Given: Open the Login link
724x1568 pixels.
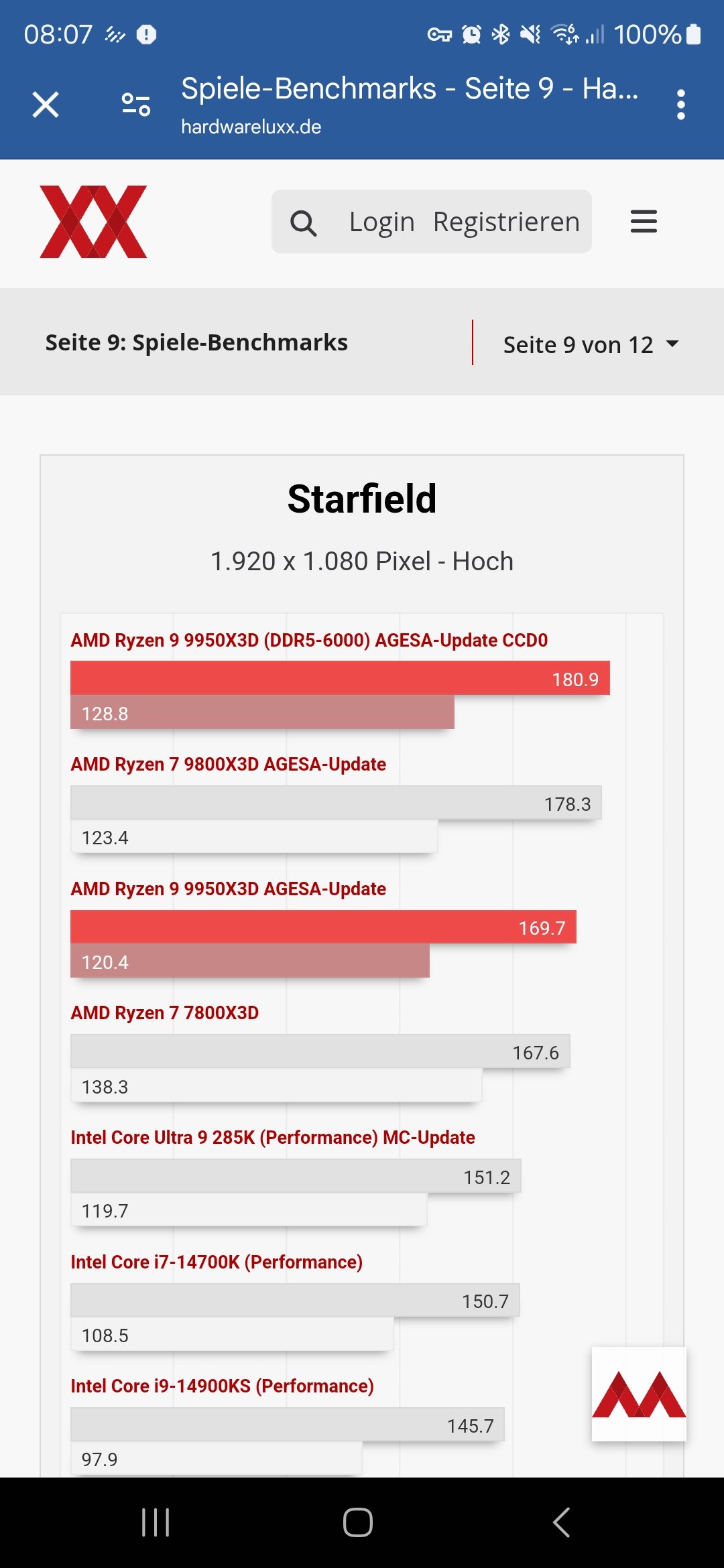Looking at the screenshot, I should 381,222.
